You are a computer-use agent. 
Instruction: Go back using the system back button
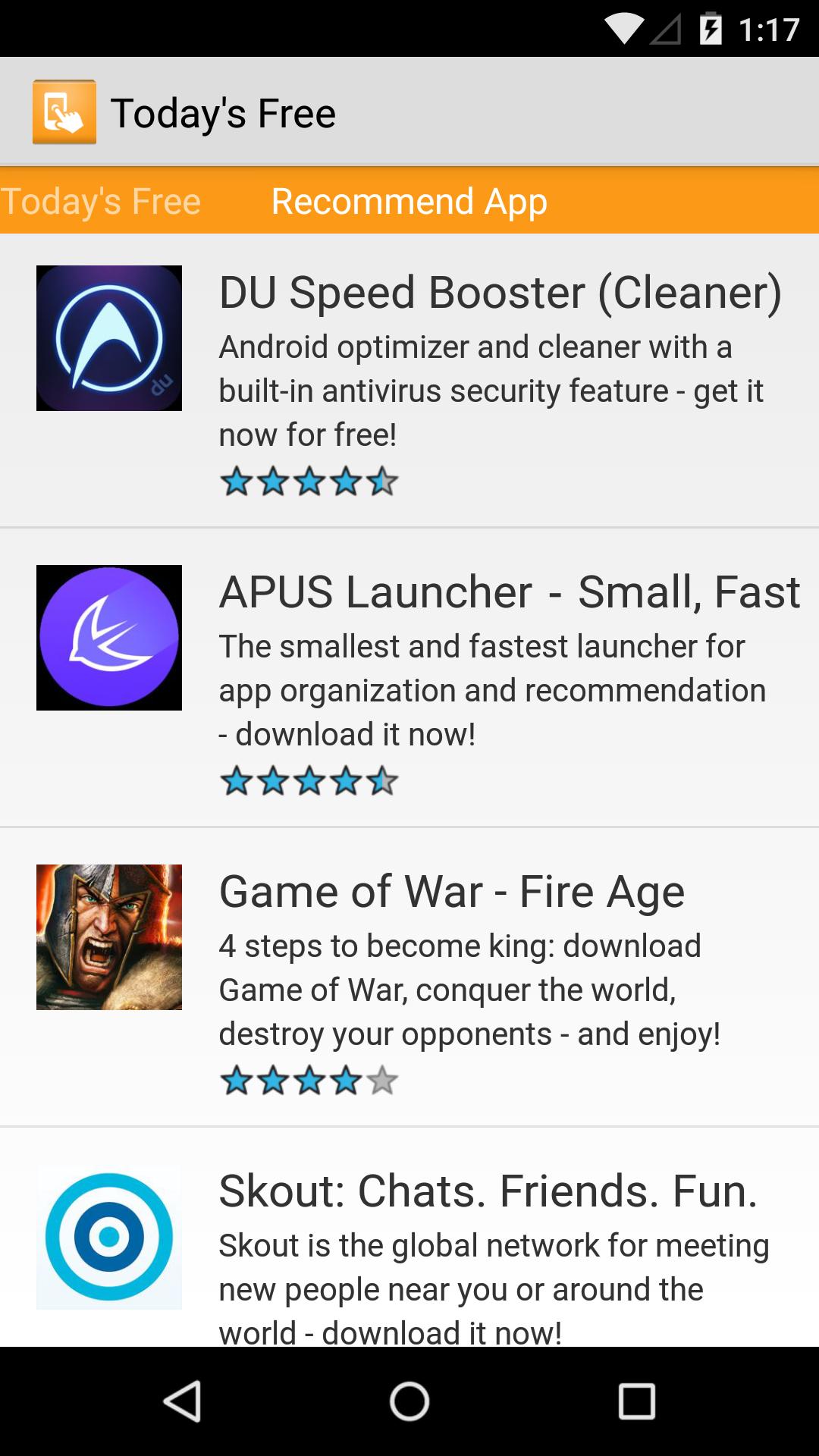coord(182,1401)
